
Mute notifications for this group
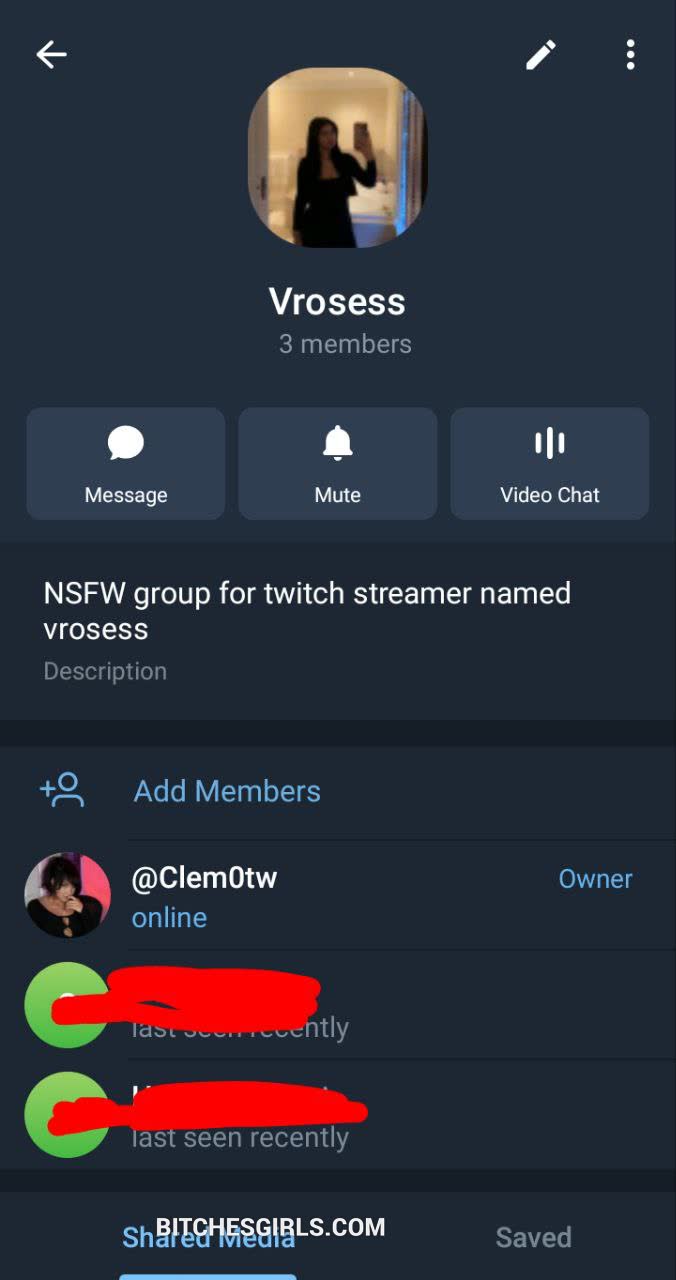tap(338, 463)
